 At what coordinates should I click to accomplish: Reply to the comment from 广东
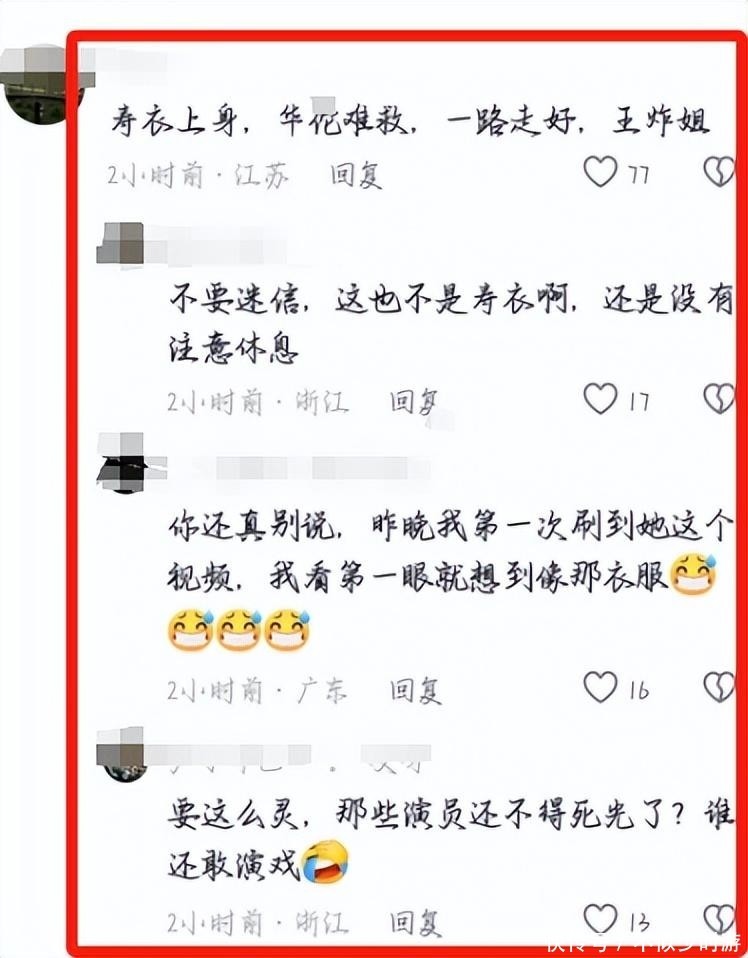pos(414,689)
